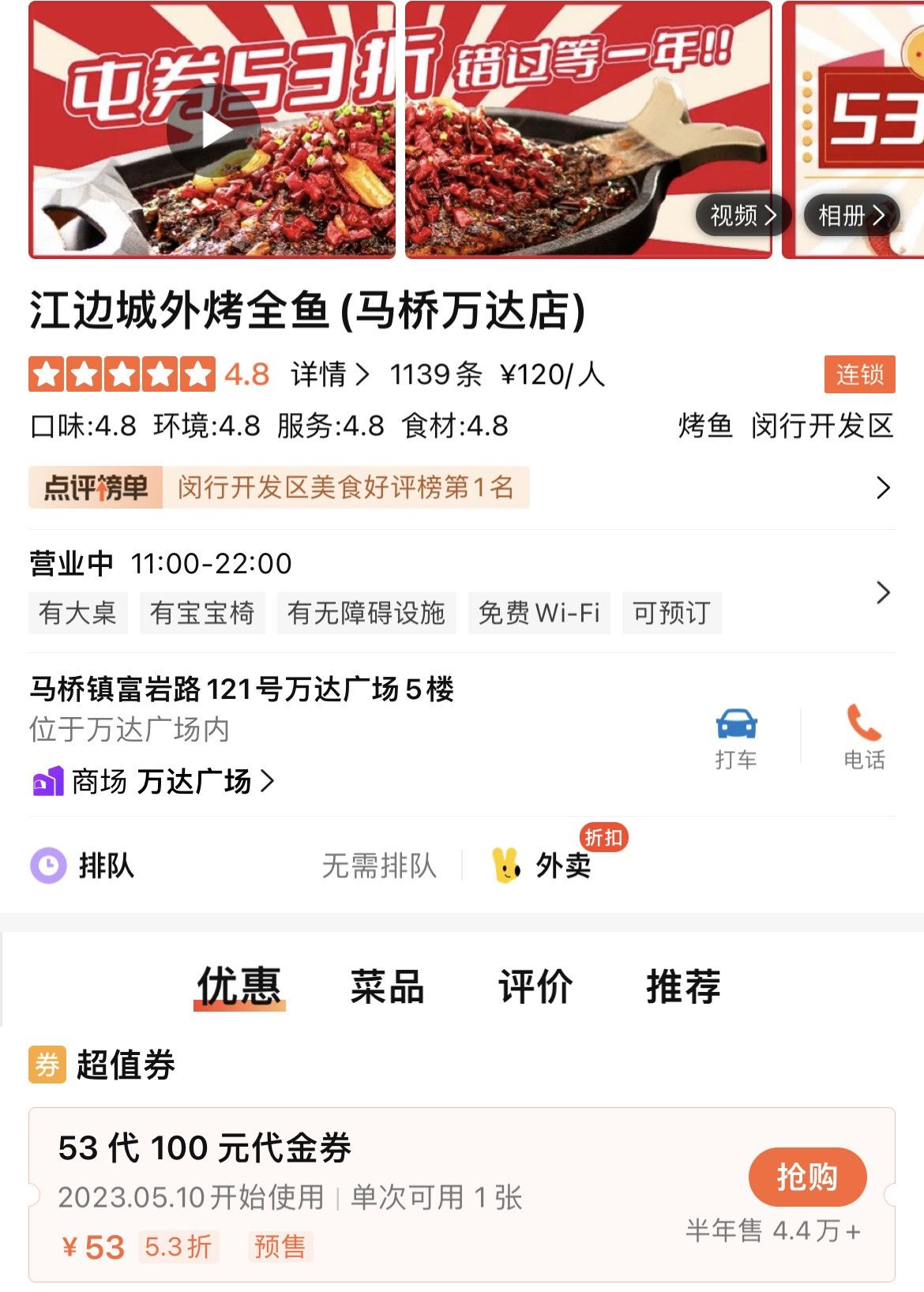
Task: Phone the restaurant via 电话
Action: 864,738
